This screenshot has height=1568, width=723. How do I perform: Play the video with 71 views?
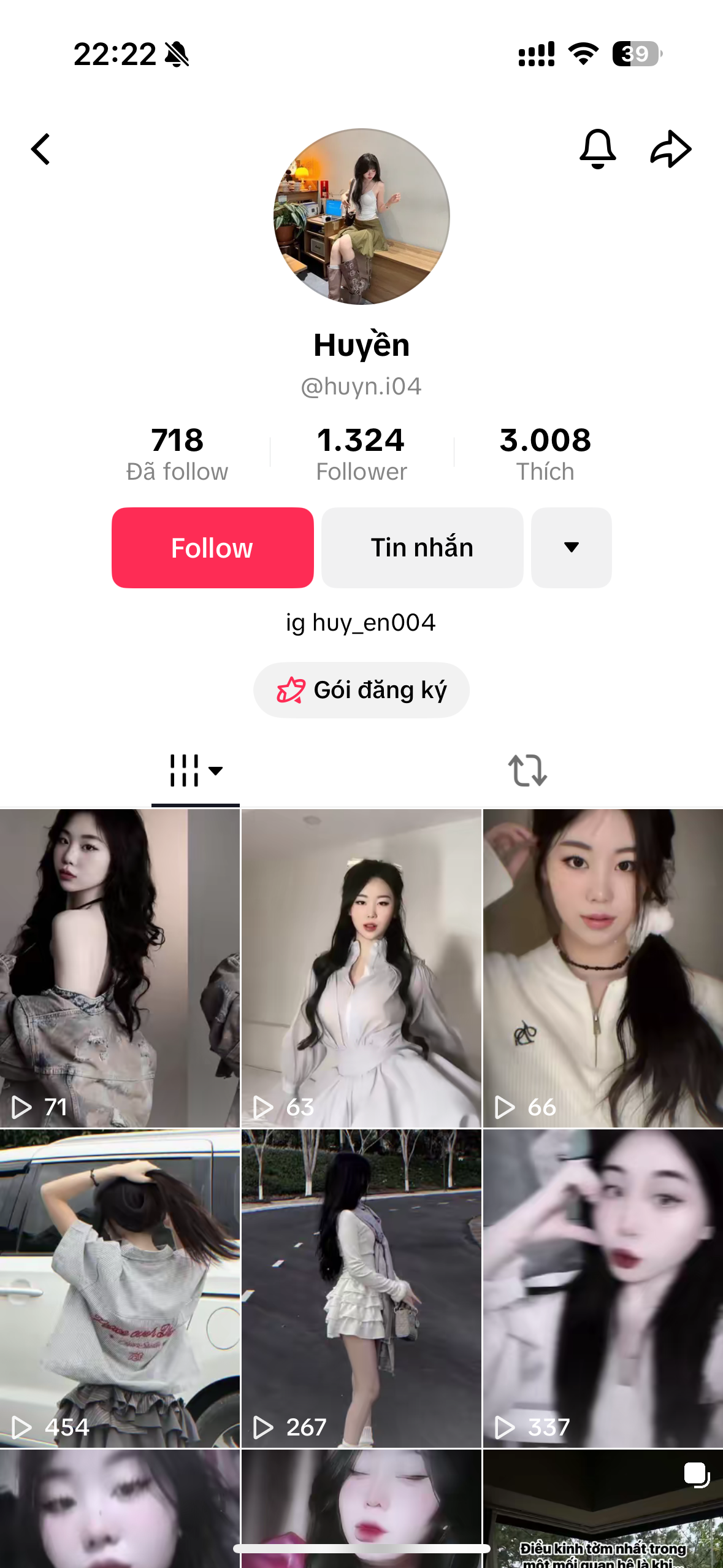[x=120, y=967]
